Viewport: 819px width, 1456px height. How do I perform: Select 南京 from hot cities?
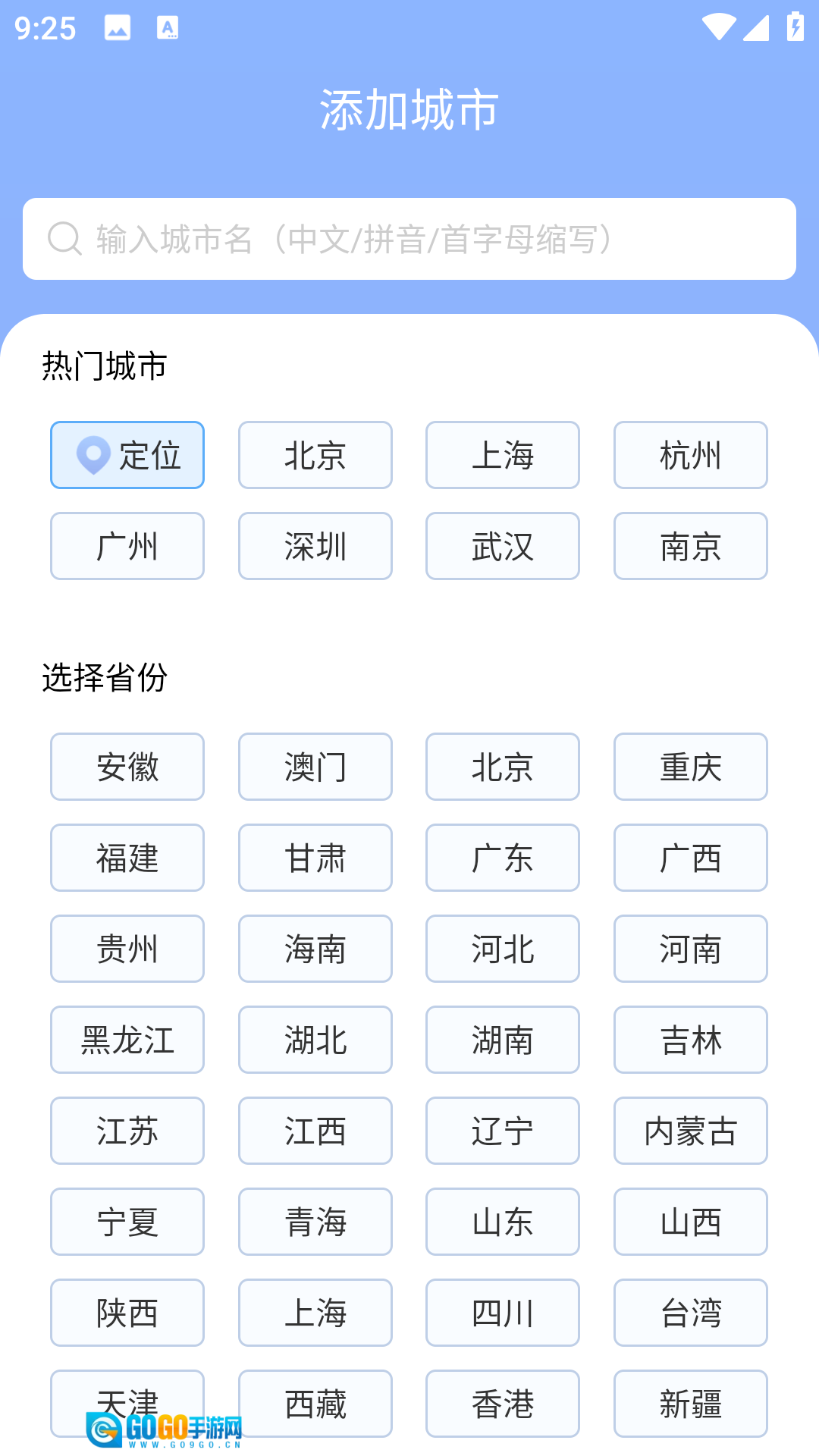(690, 546)
